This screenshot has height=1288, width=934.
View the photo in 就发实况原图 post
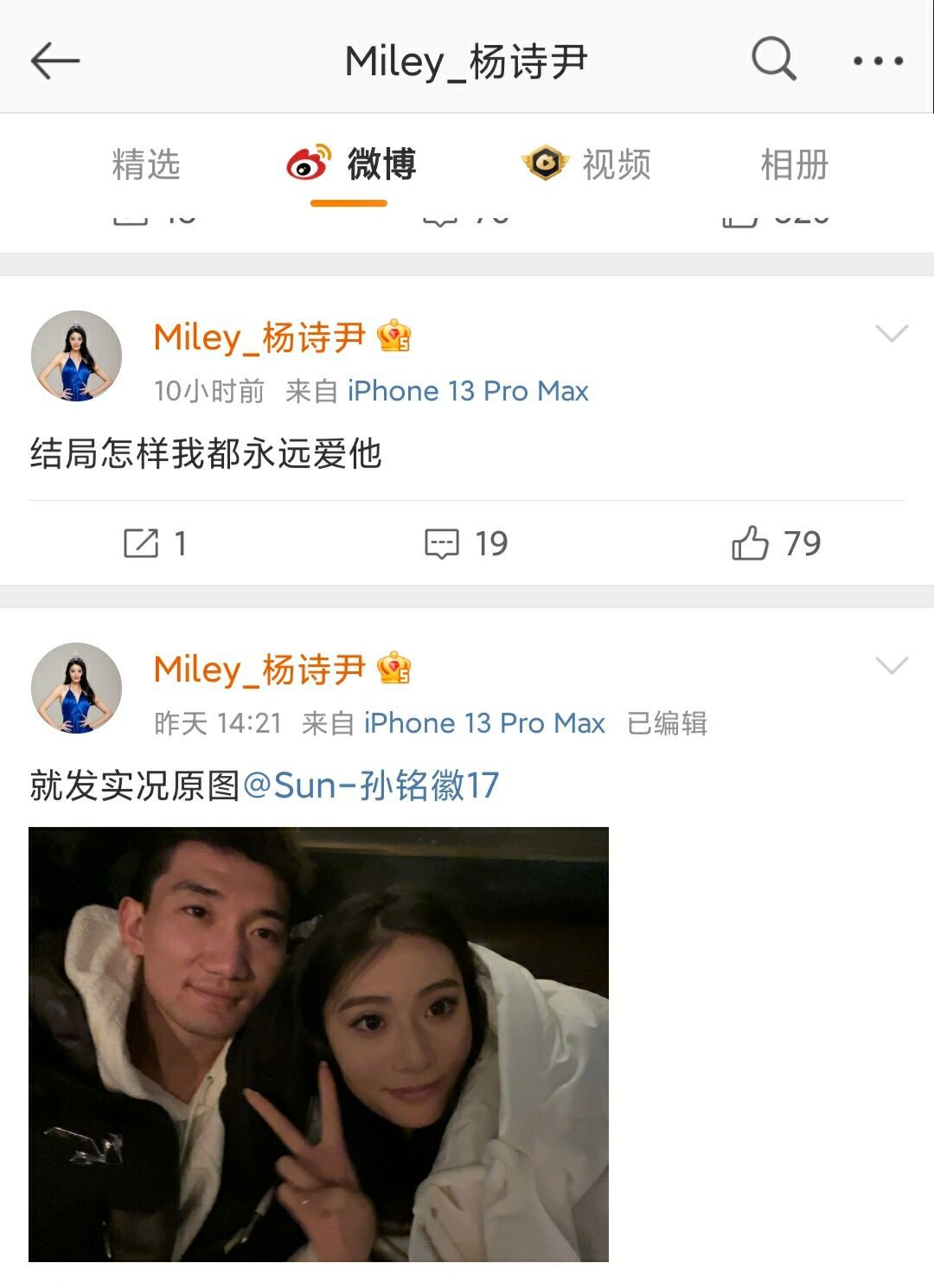coord(318,1044)
